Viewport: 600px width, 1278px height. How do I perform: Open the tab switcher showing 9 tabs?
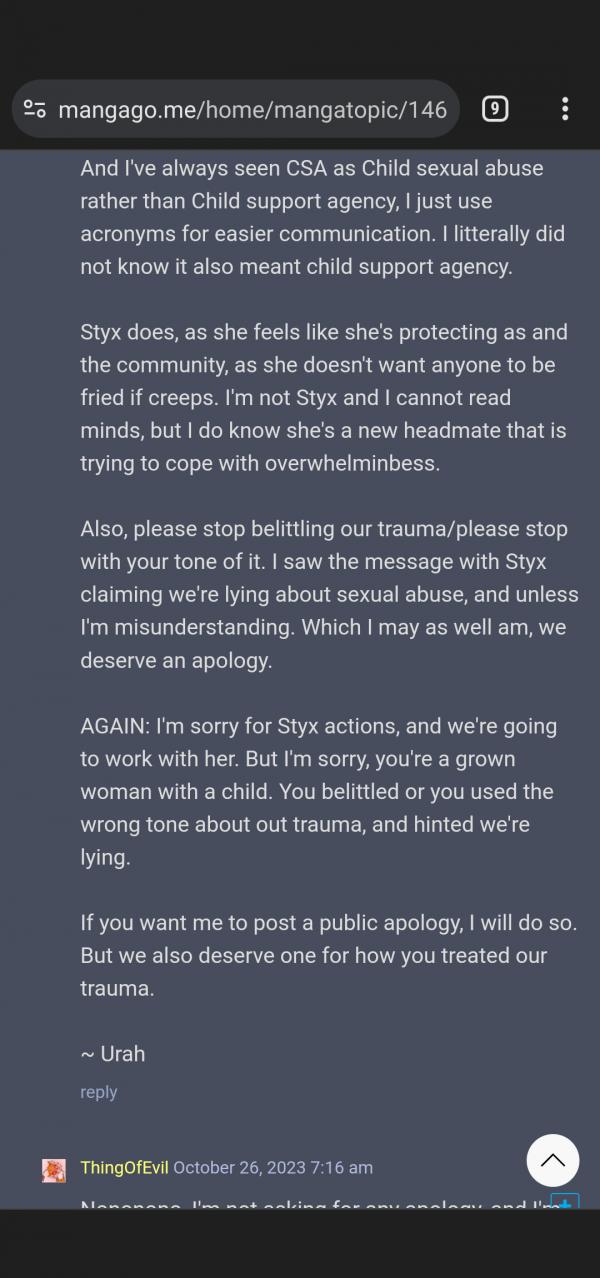point(494,109)
